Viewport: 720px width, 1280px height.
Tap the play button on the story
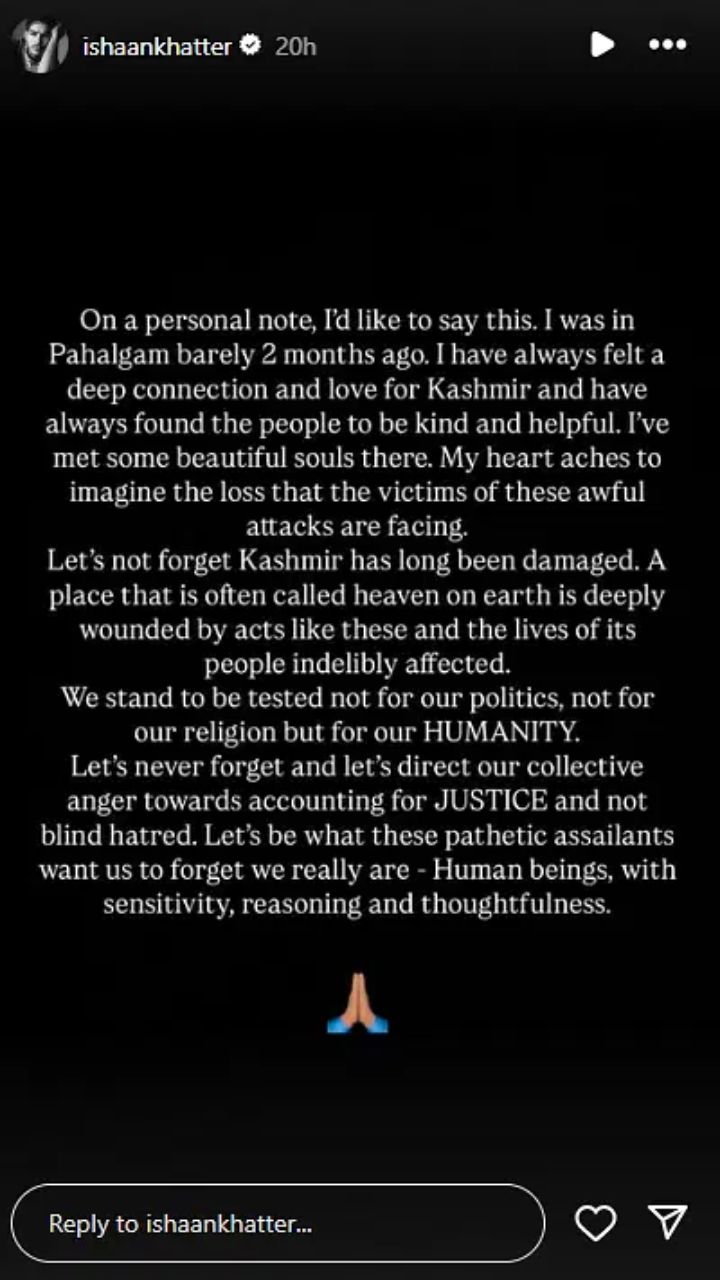pos(601,45)
